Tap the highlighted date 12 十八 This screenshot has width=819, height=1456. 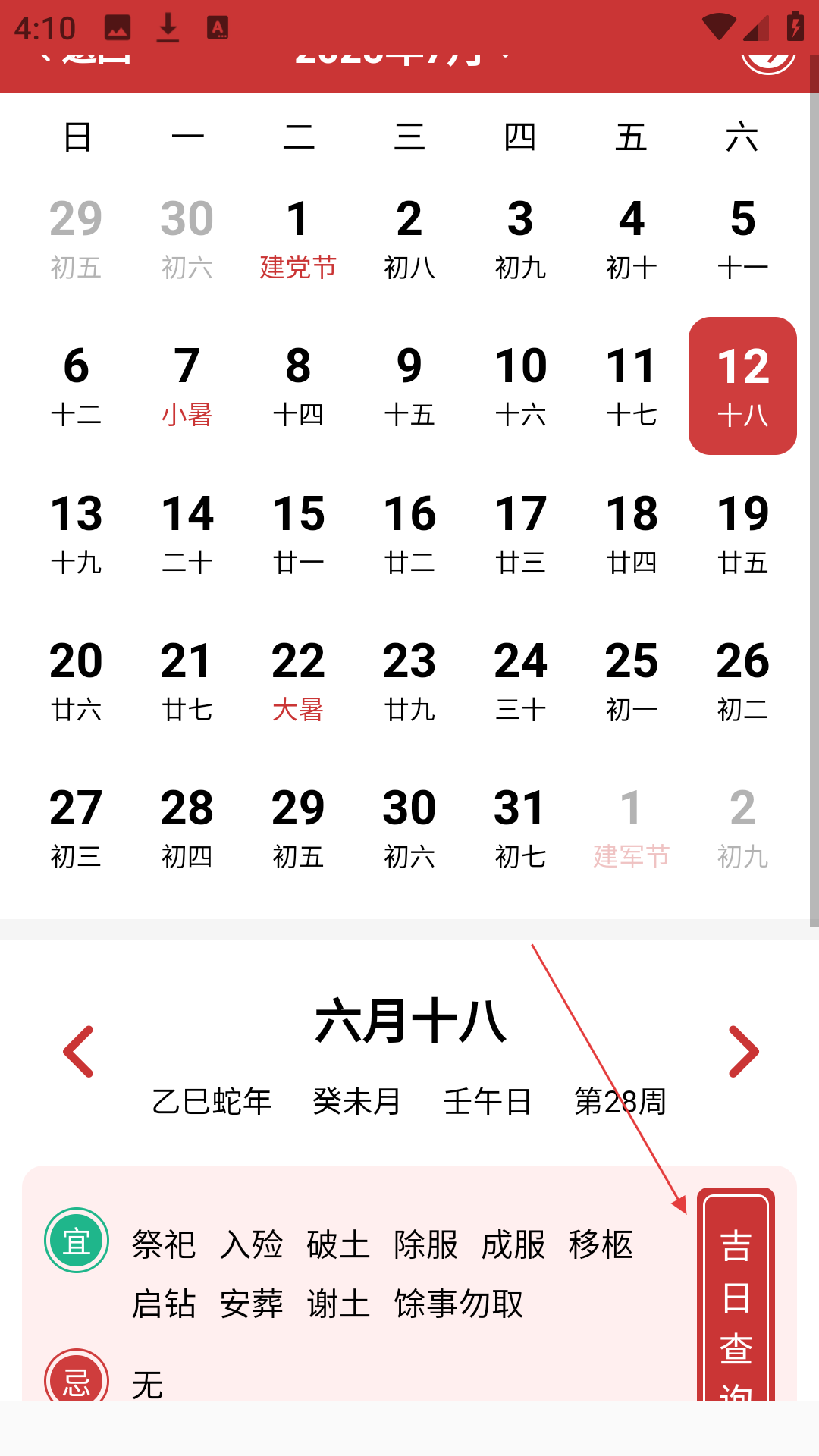click(742, 386)
